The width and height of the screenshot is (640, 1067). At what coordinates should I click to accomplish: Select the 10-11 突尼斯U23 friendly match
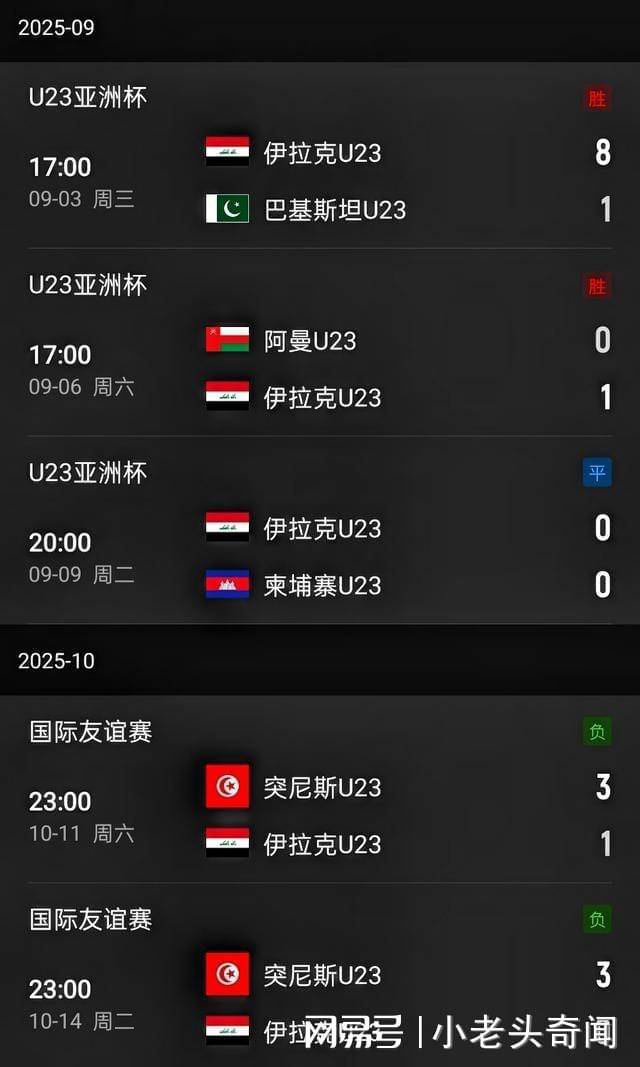coord(320,815)
